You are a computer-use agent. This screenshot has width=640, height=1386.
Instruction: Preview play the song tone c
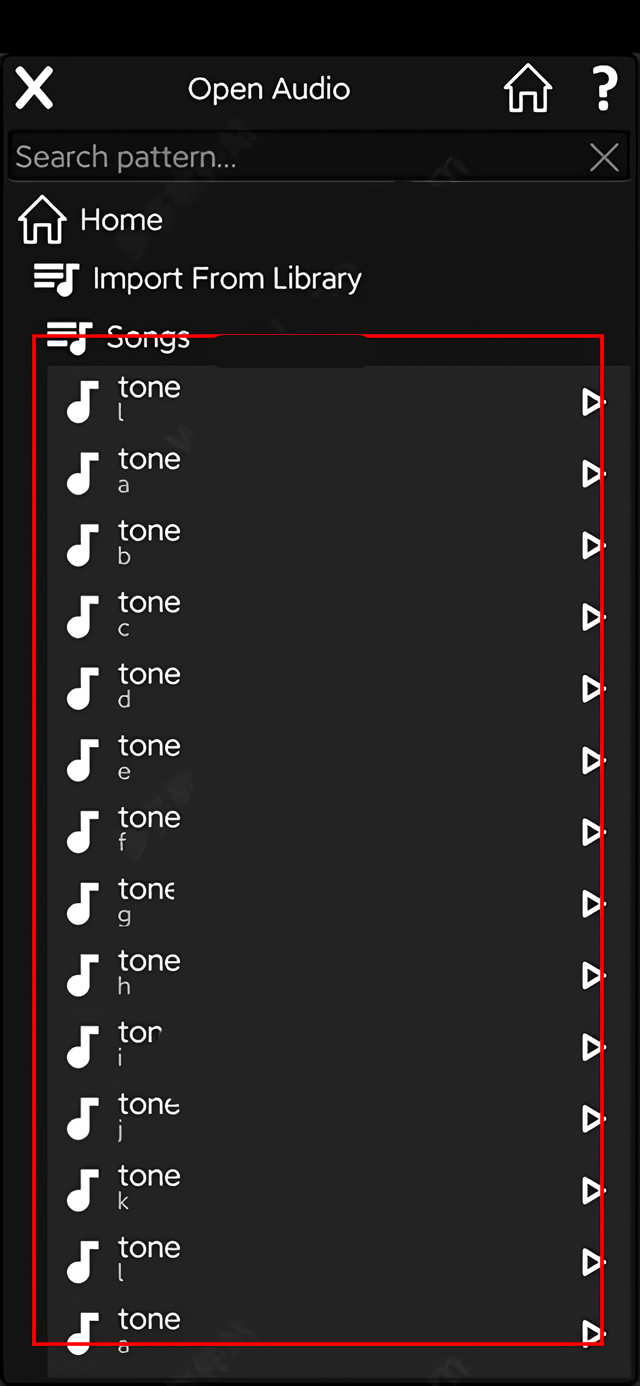click(x=593, y=617)
